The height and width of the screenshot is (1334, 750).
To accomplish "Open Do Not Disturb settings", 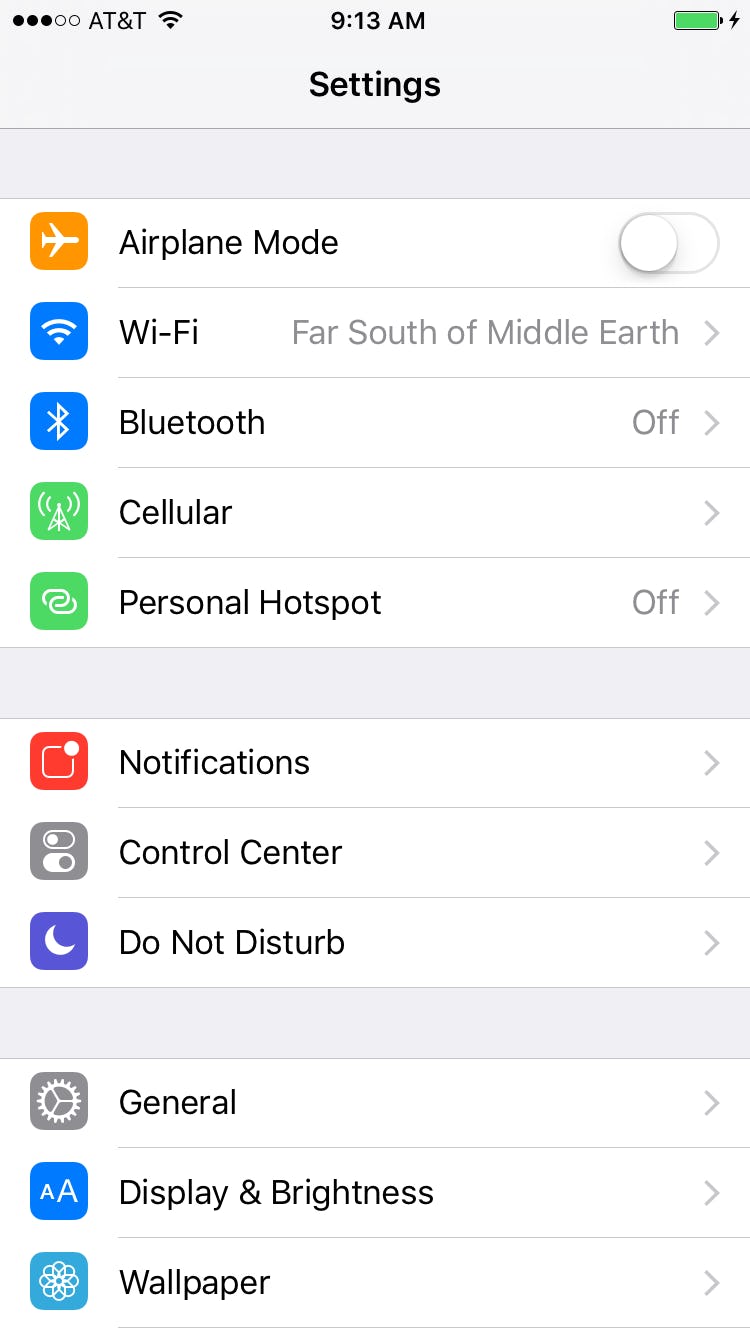I will pos(375,943).
